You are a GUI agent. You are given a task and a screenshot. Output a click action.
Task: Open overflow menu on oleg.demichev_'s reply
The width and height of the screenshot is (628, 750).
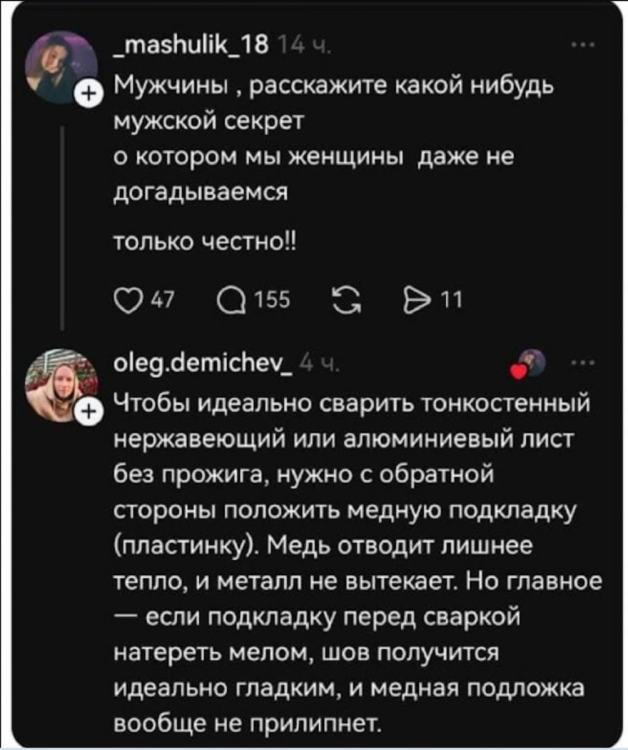tap(581, 363)
